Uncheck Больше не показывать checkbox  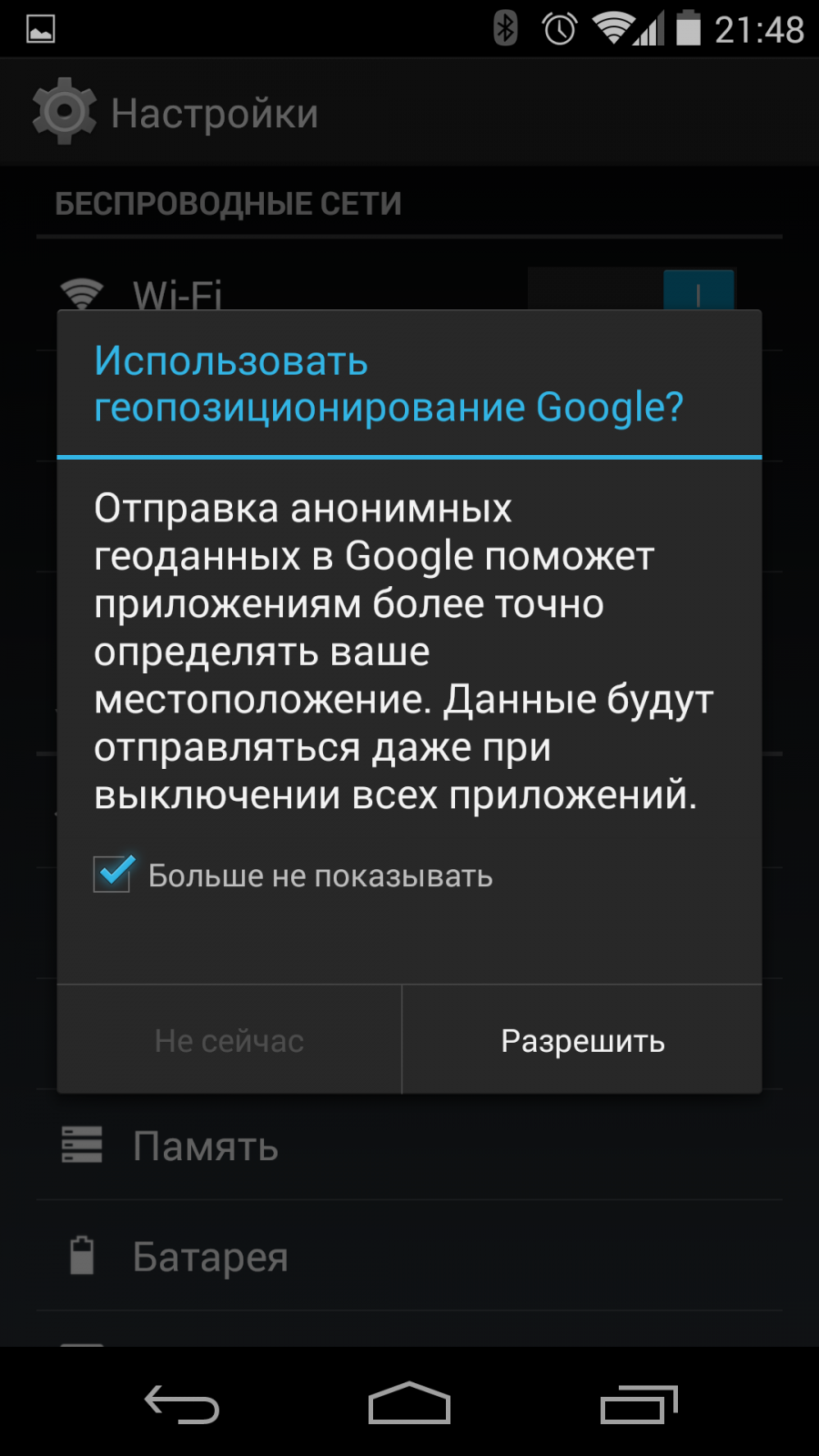pyautogui.click(x=114, y=875)
